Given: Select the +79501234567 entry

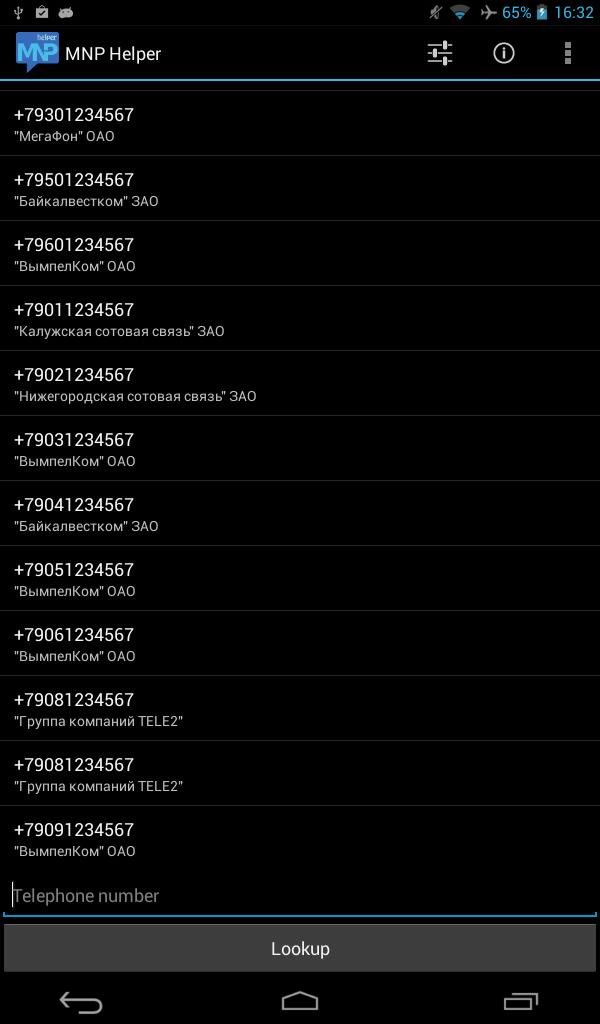Looking at the screenshot, I should point(300,189).
